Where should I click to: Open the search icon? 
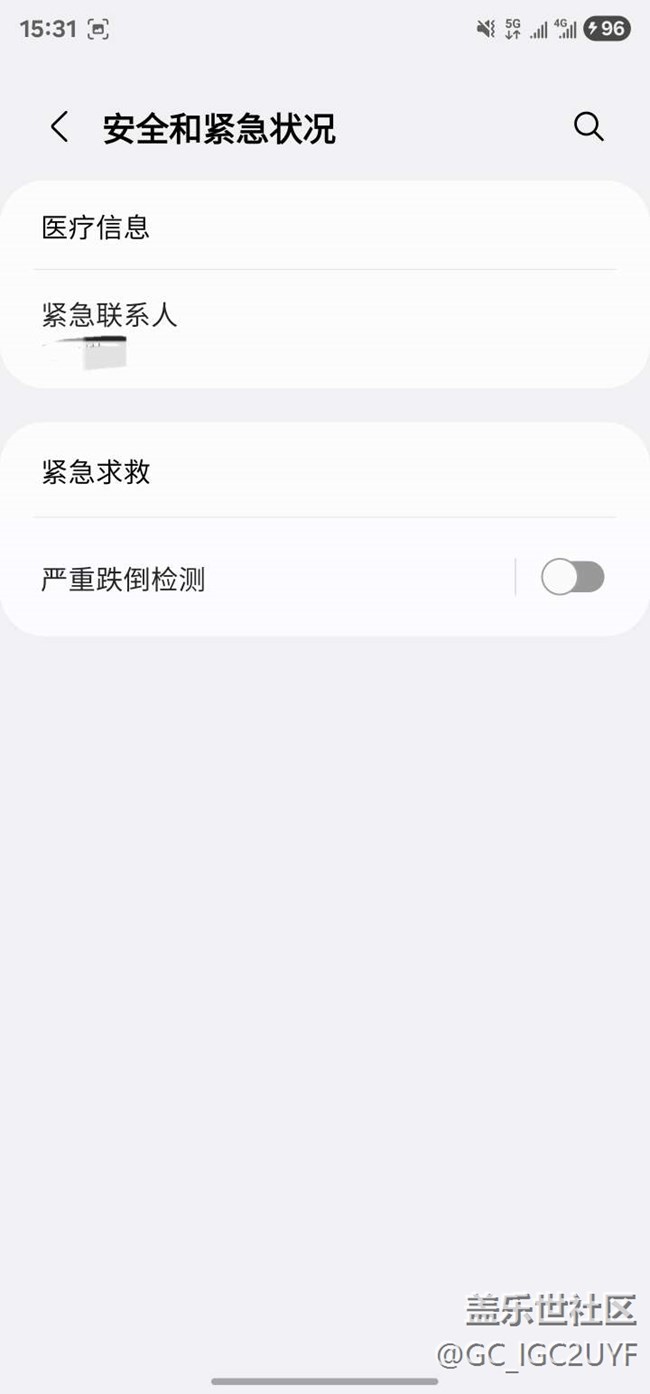589,127
